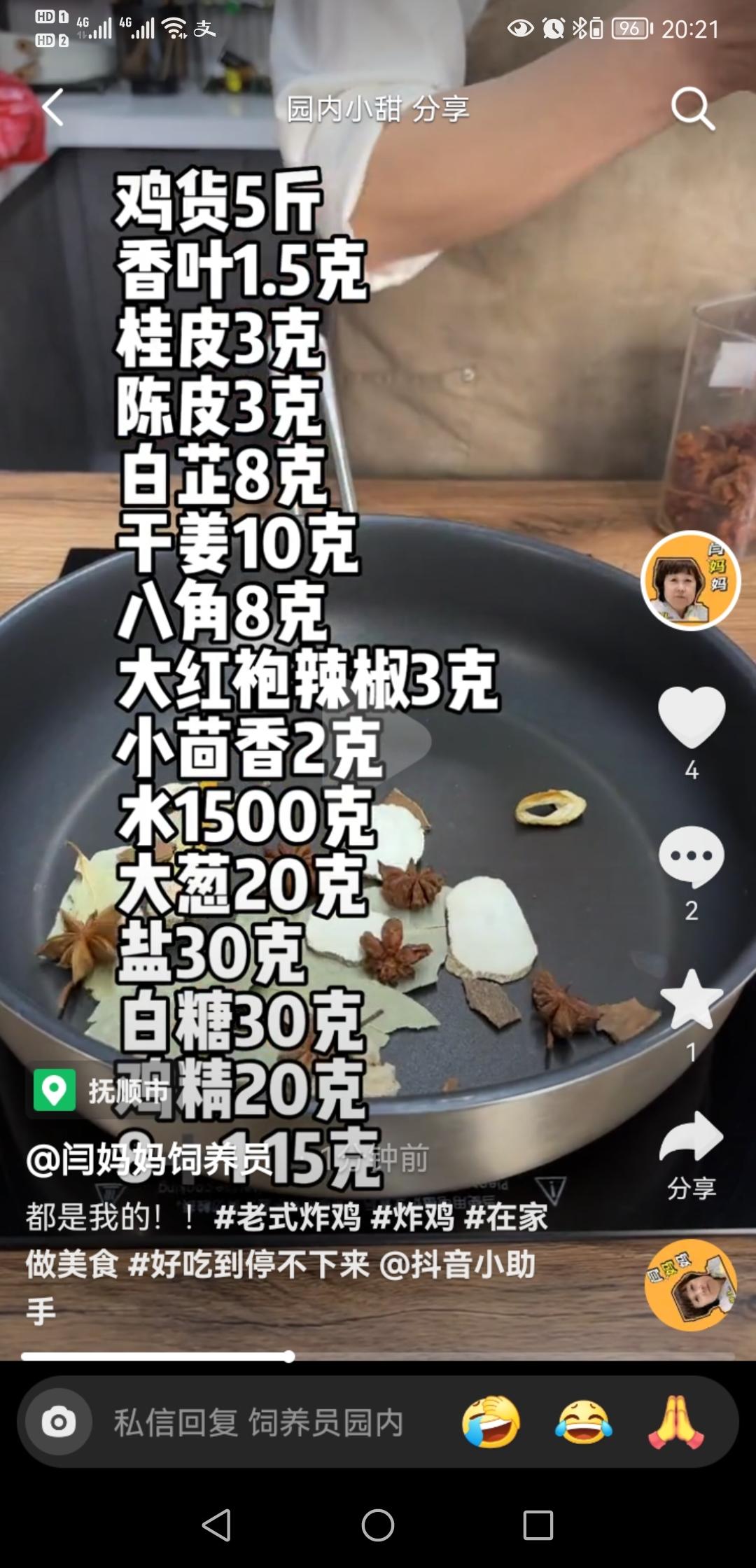Focus the 私信回复 饲养员园内 message field
The image size is (756, 1568).
(259, 1422)
